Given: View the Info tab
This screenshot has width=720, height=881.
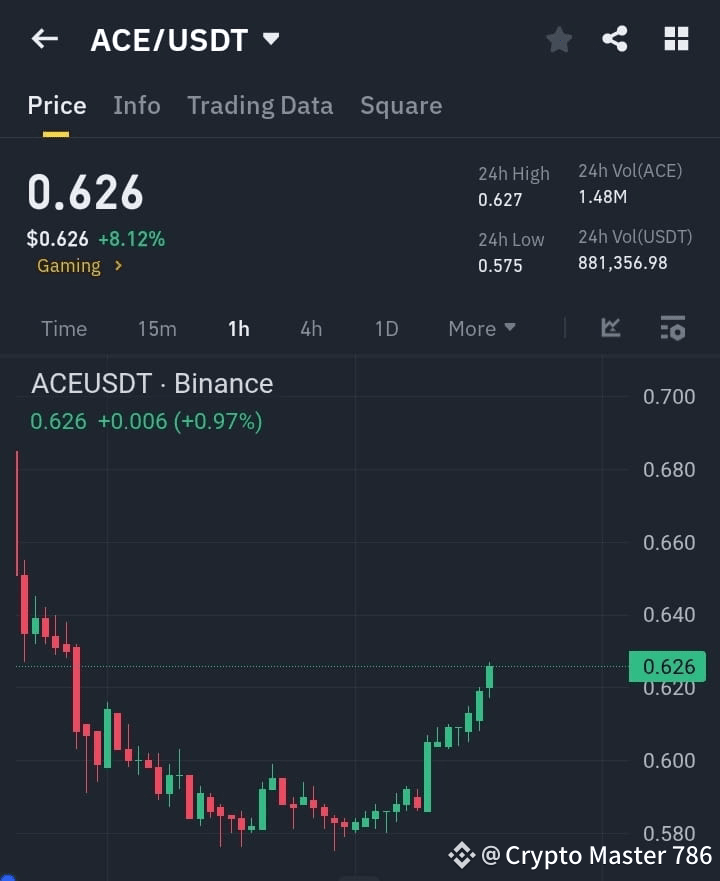Looking at the screenshot, I should point(137,105).
